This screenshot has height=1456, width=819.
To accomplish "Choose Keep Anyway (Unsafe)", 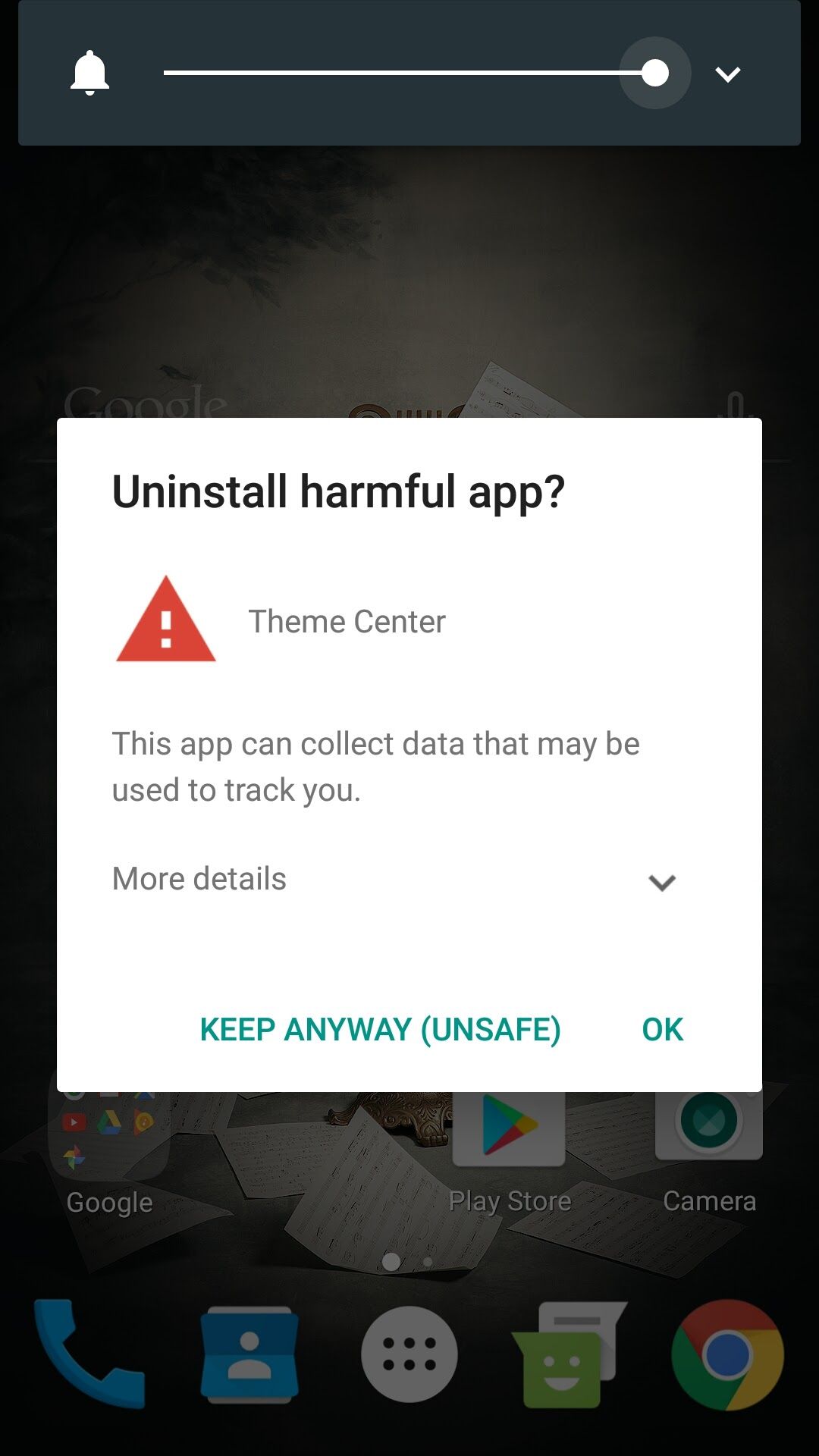I will pos(380,1029).
